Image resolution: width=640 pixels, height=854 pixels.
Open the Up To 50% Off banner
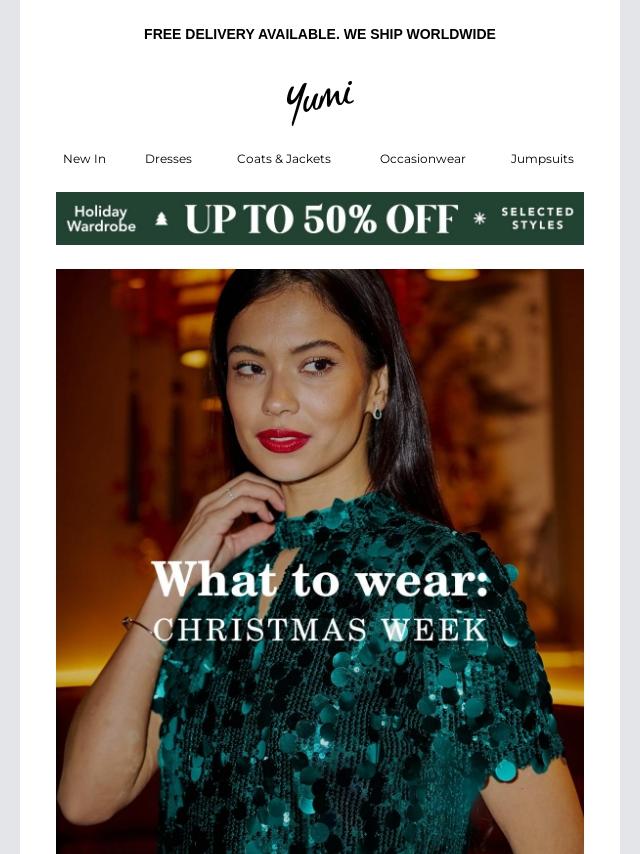pyautogui.click(x=320, y=219)
